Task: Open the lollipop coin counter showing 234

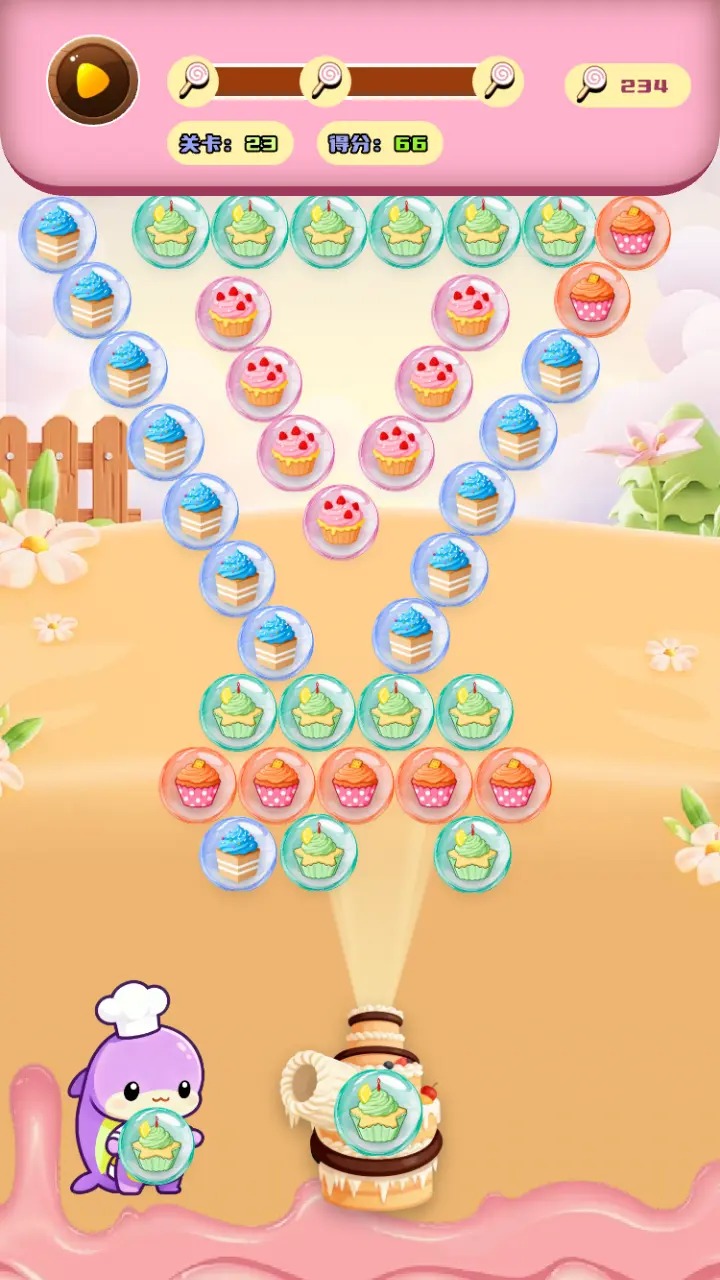Action: 627,85
